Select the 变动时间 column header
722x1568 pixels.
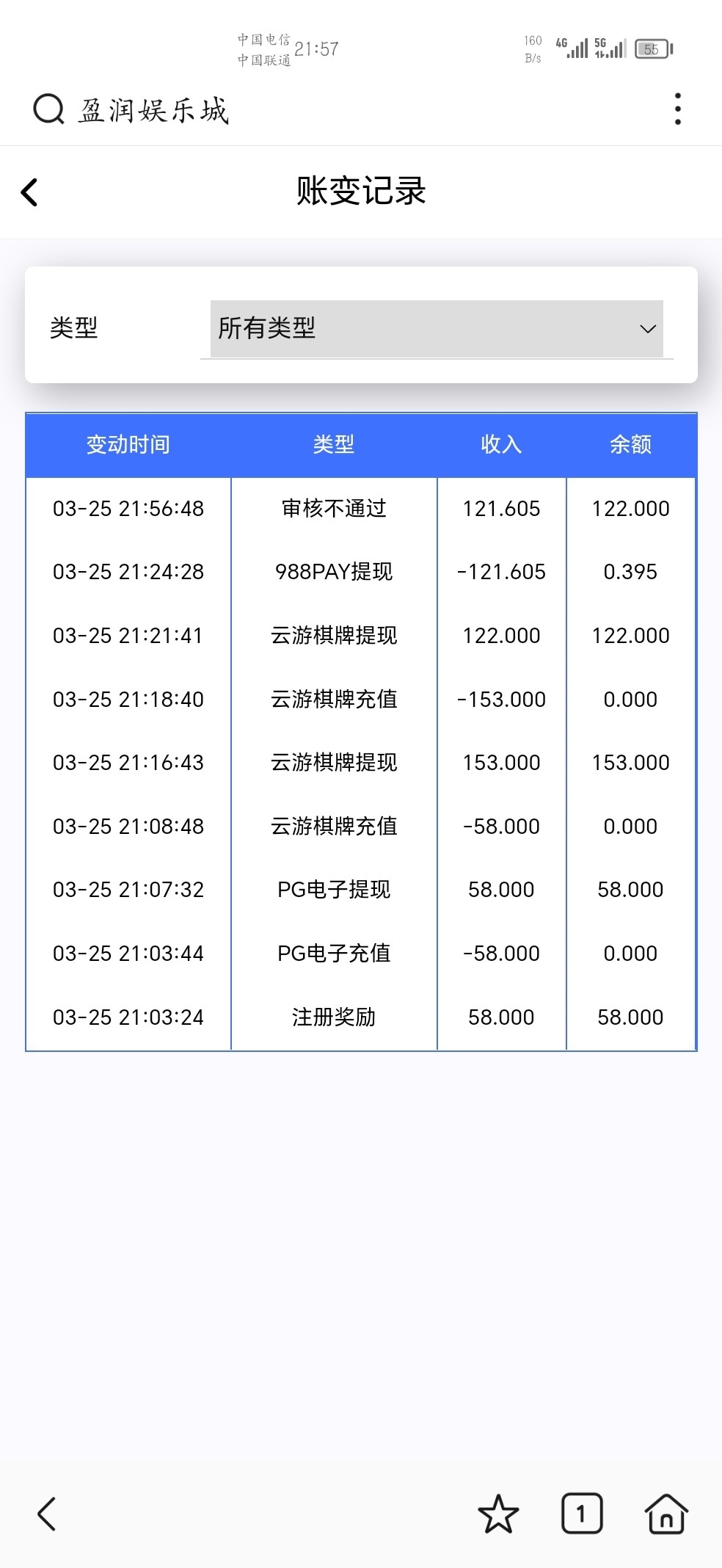128,445
